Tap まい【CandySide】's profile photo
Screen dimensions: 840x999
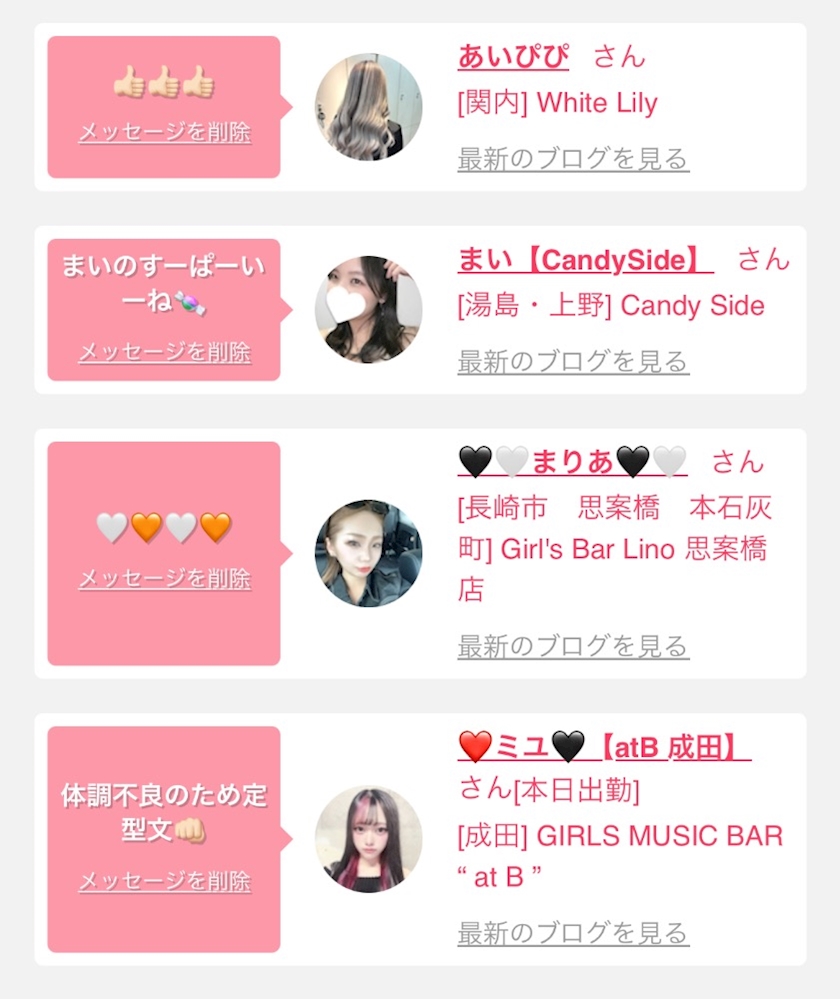368,309
